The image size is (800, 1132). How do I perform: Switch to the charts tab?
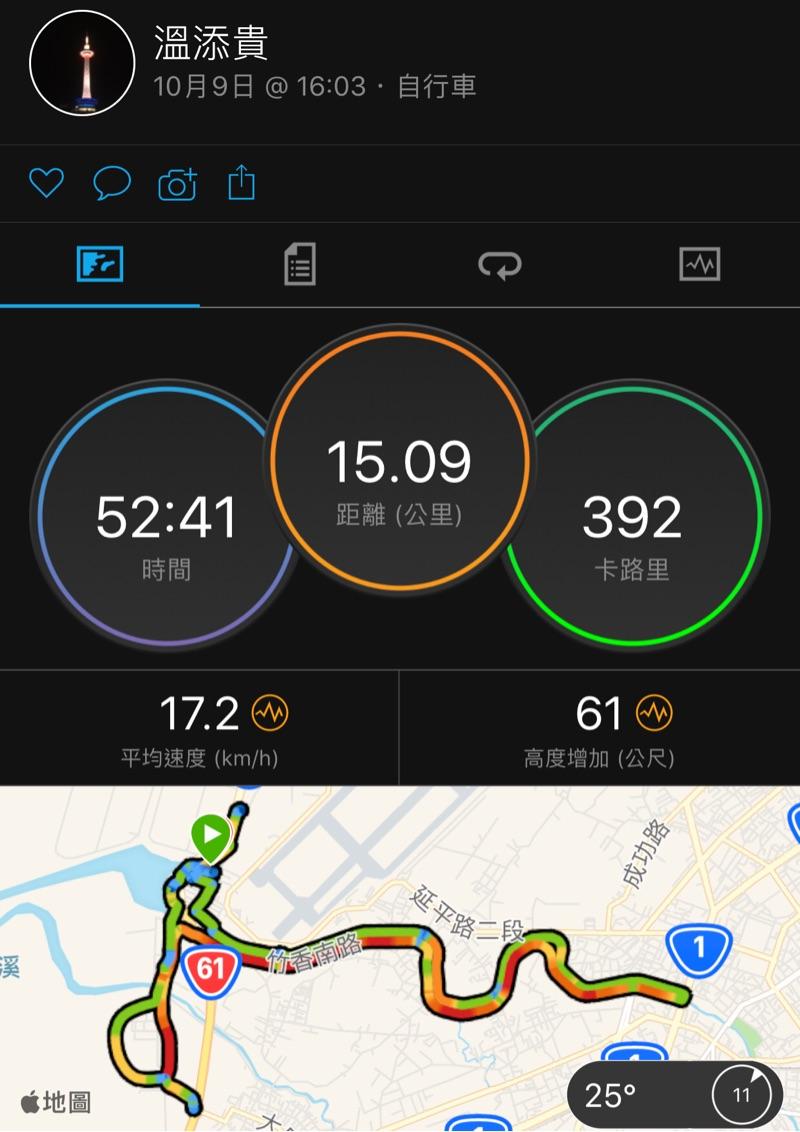(699, 265)
